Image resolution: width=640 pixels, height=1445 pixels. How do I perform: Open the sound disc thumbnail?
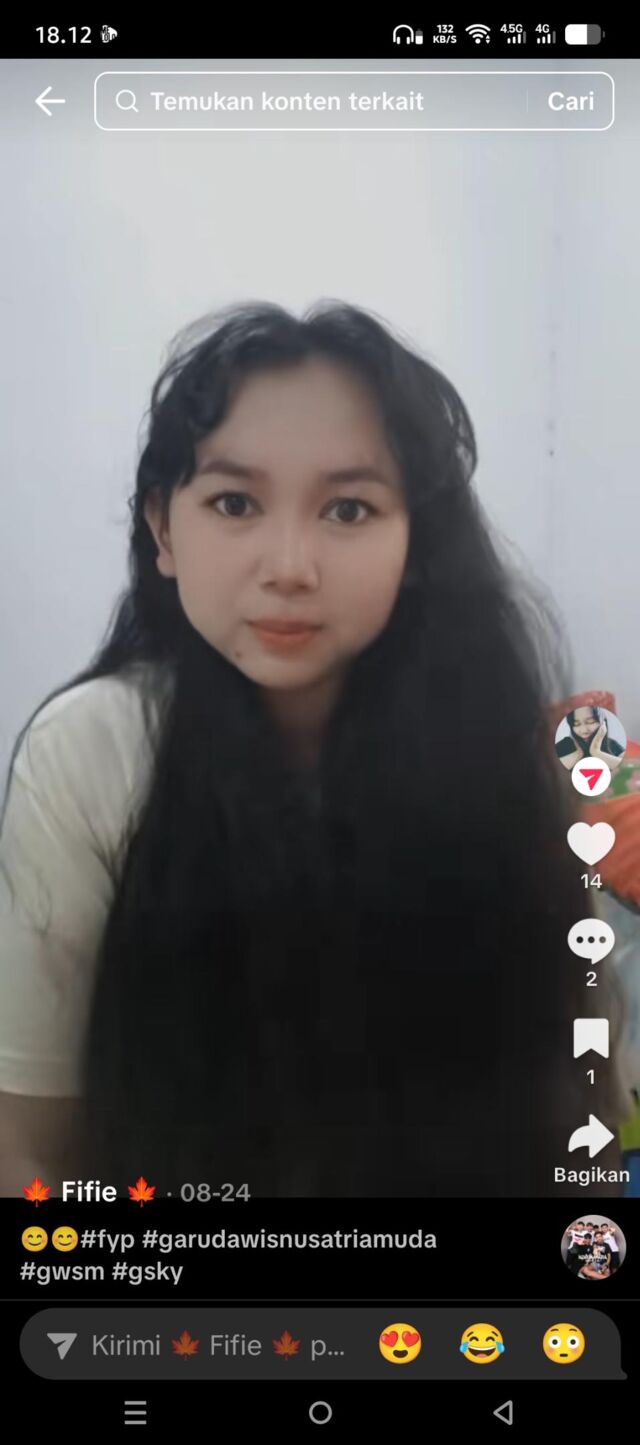[x=593, y=1247]
